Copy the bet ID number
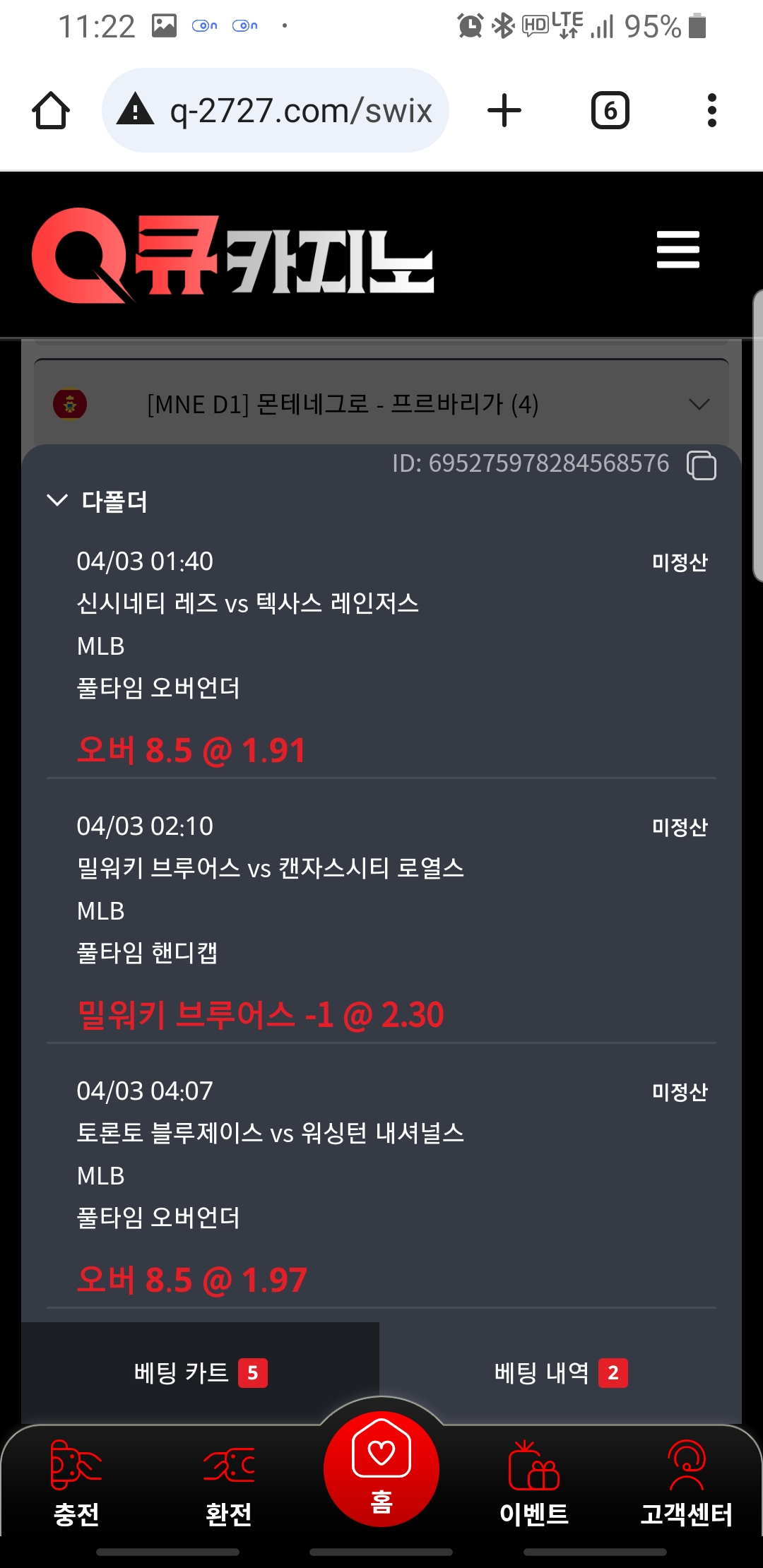Viewport: 763px width, 1568px height. pos(702,465)
